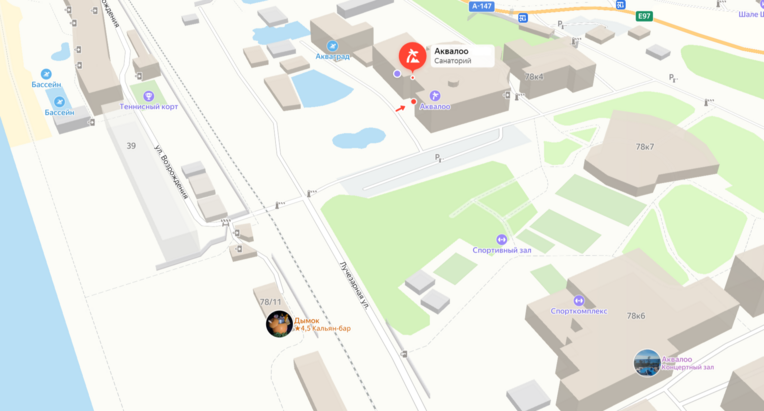
Task: Select the Теннисный корт marker
Action: [149, 95]
